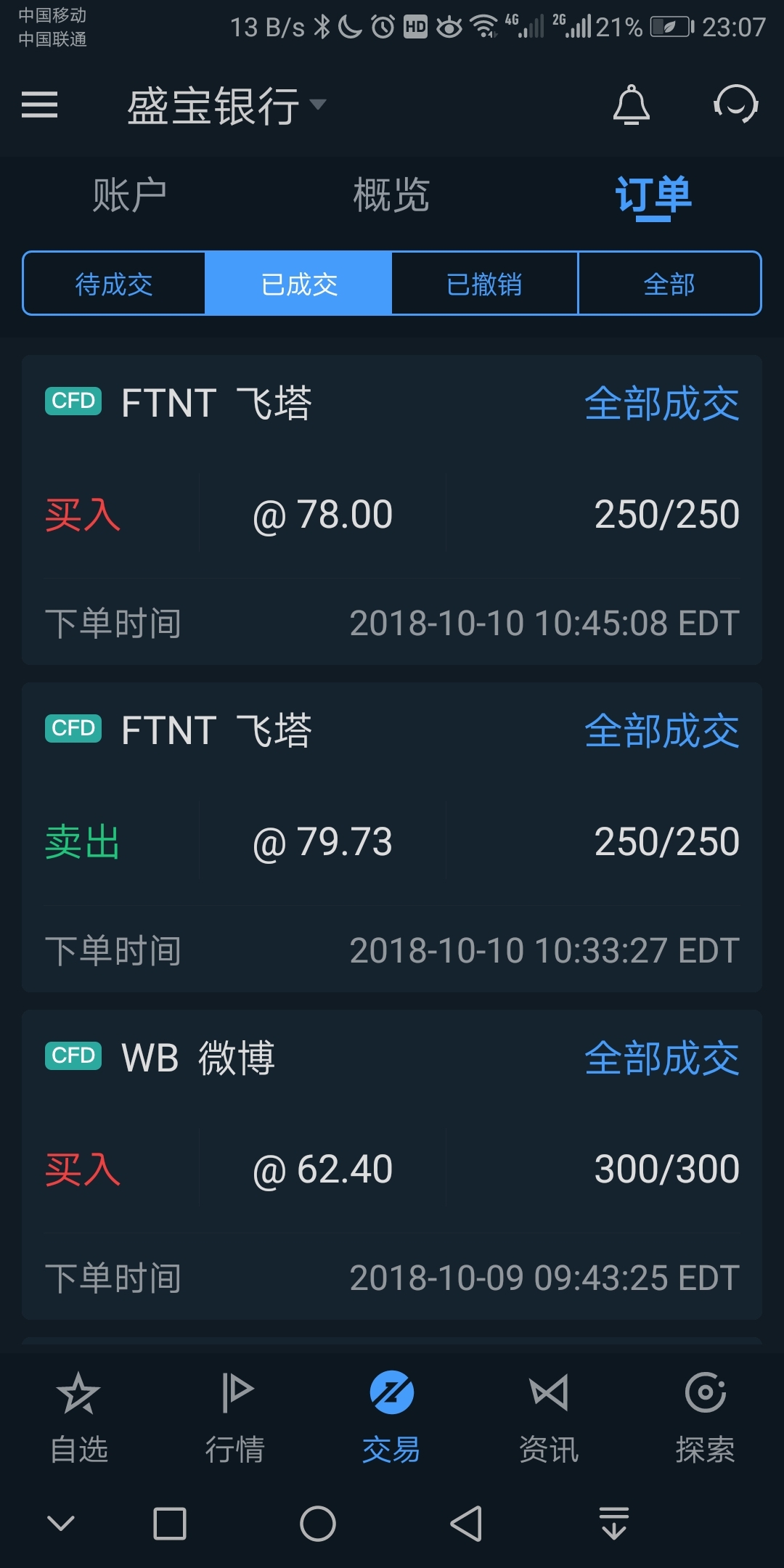Open the 探索 explore tab
Image resolution: width=784 pixels, height=1568 pixels.
pyautogui.click(x=705, y=1416)
